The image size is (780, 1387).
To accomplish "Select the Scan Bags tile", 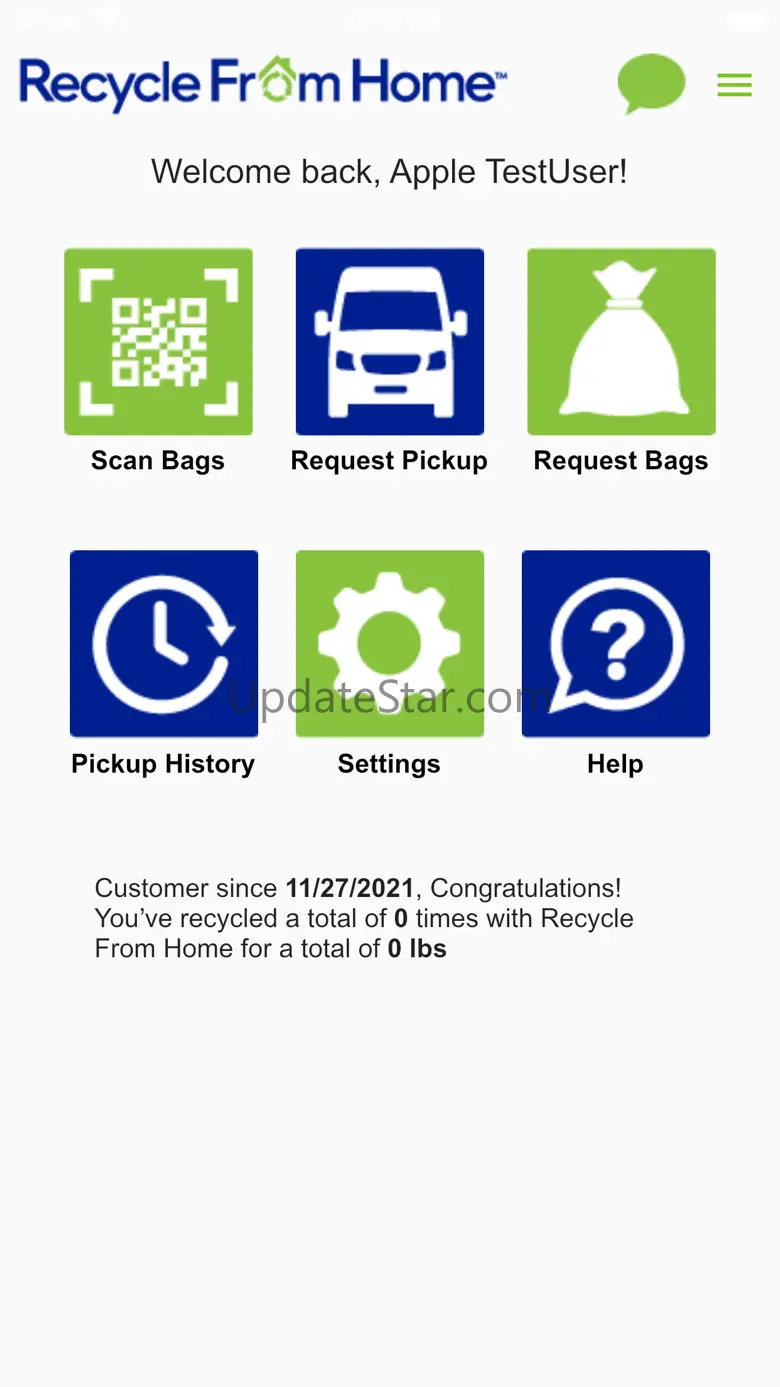I will [x=158, y=342].
